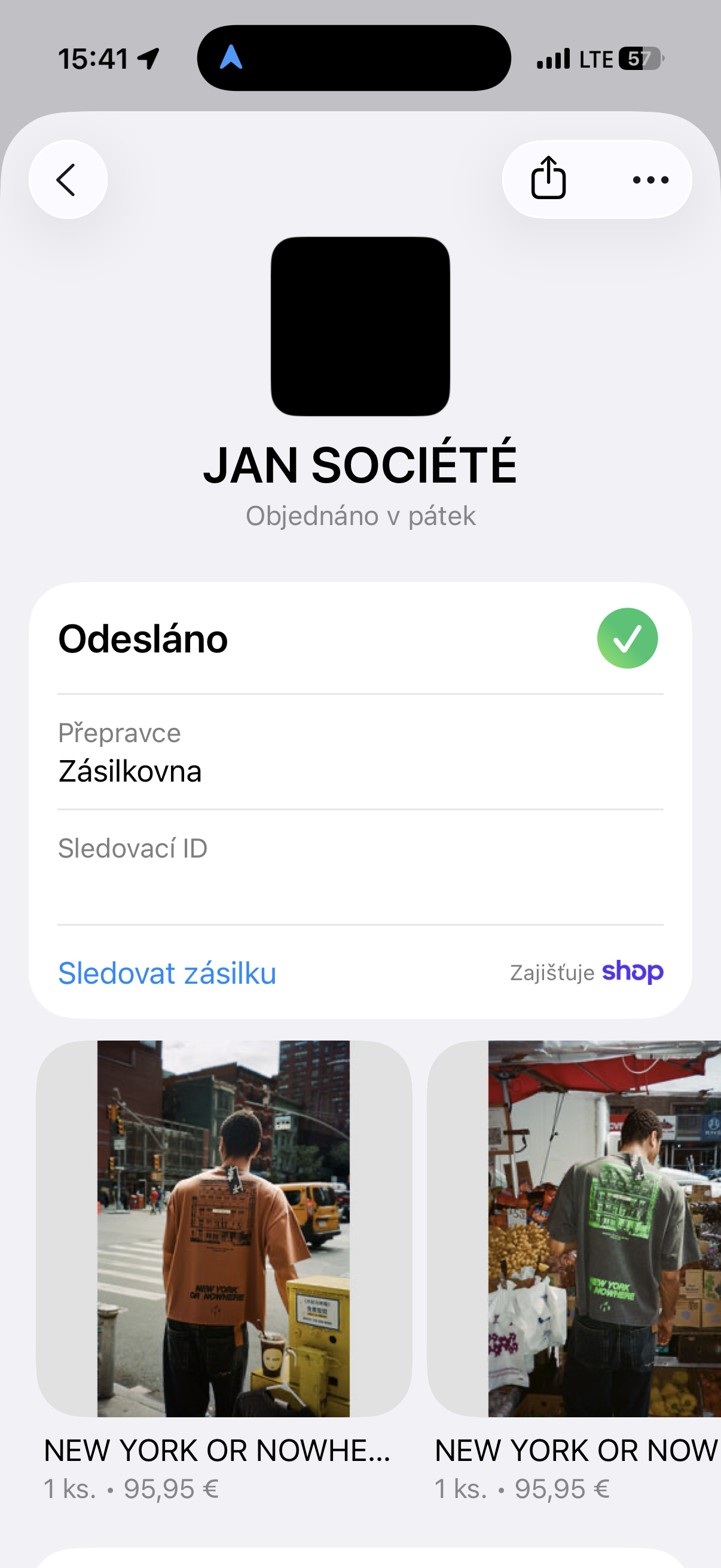Open the orange T-shirt product tile
721x1568 pixels.
[x=224, y=1228]
